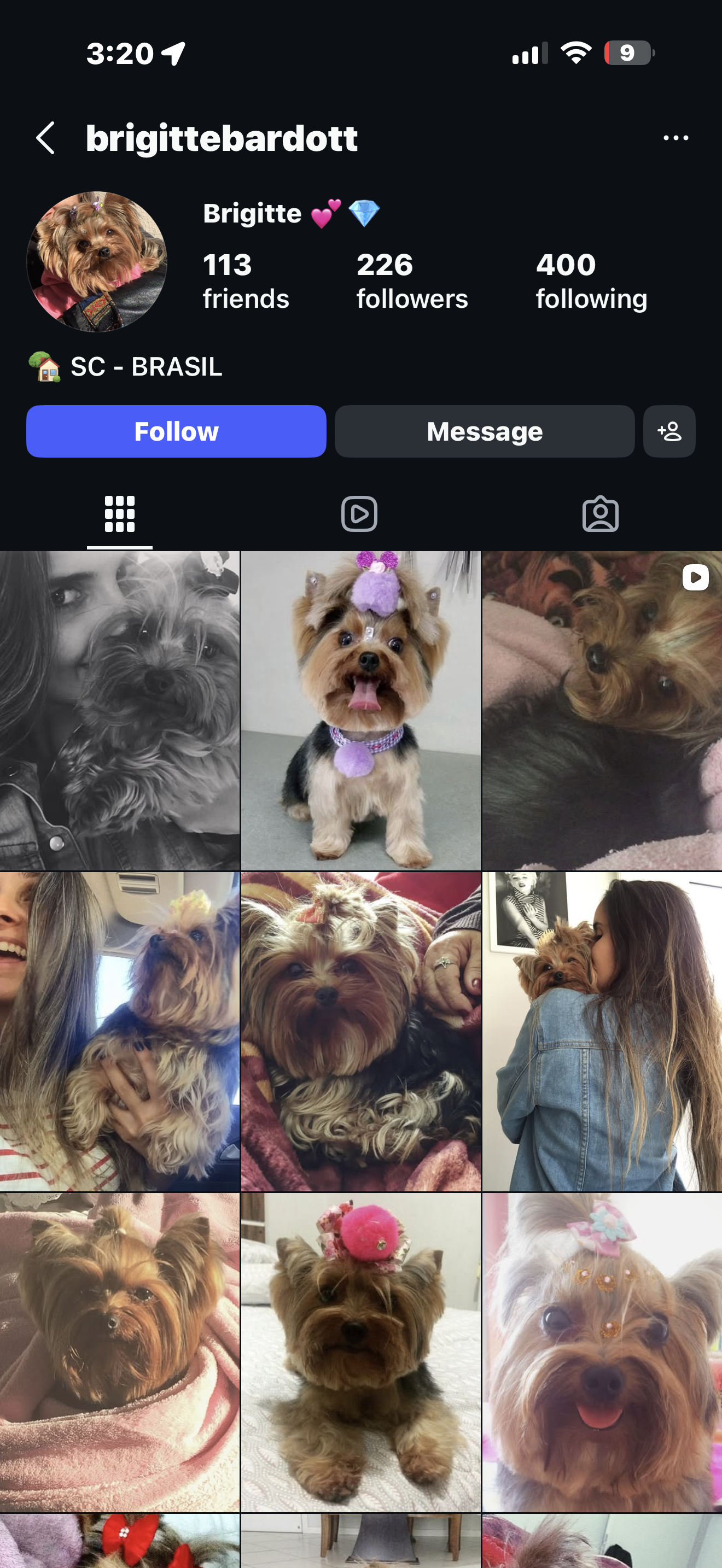Open post of woman in denim jacket kissing dog
Viewport: 722px width, 1568px height.
point(602,1031)
